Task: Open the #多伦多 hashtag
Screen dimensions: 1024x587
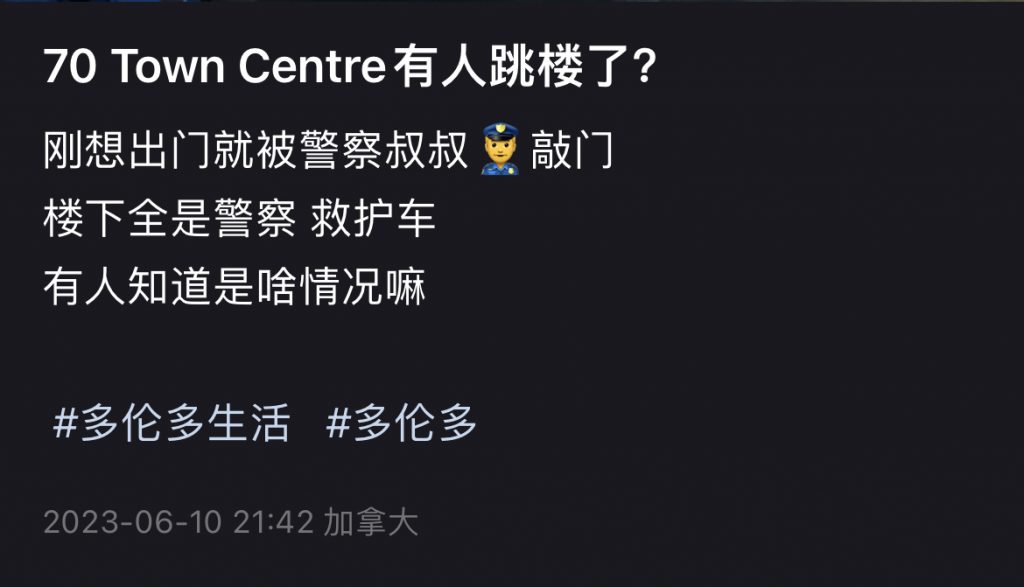Action: coord(402,424)
